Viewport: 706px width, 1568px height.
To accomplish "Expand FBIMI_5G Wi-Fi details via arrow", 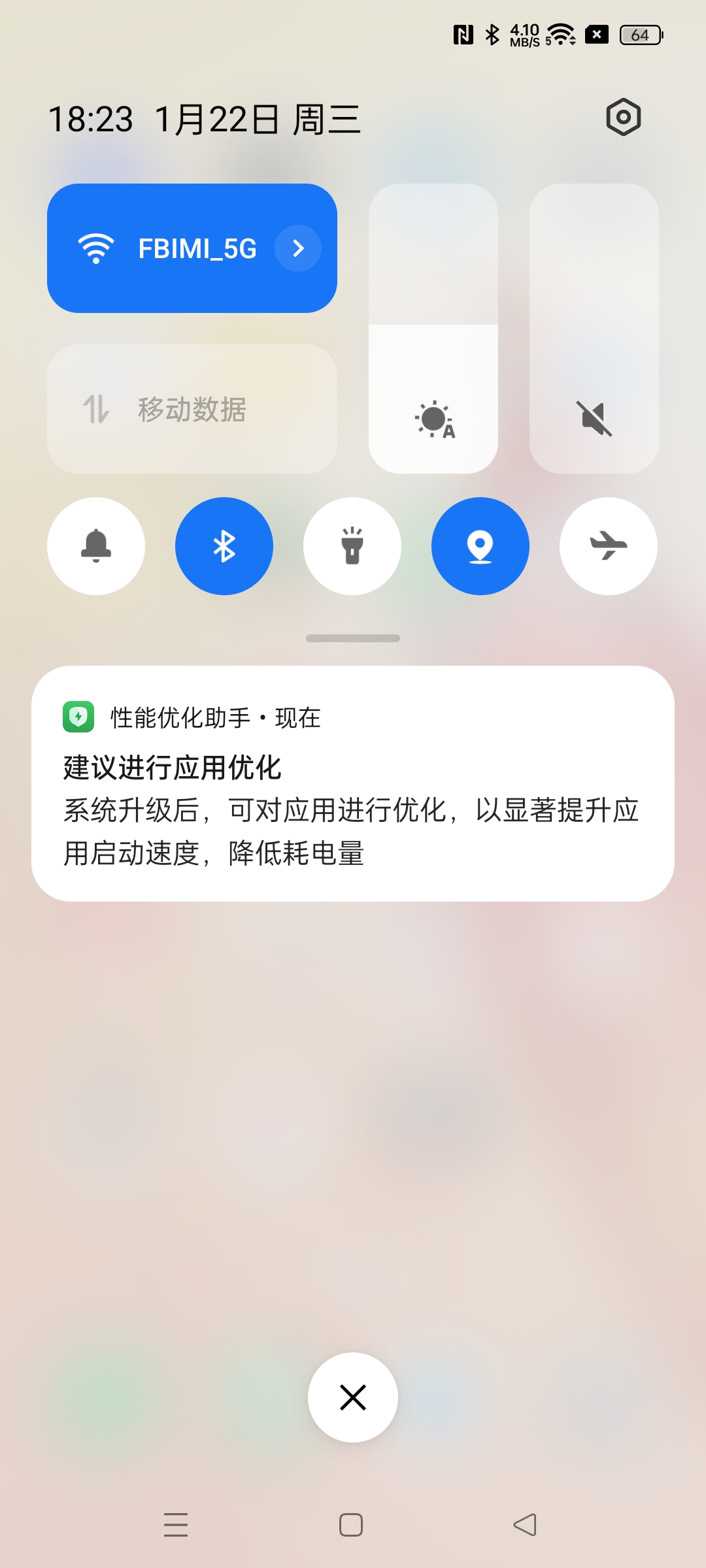I will click(298, 248).
